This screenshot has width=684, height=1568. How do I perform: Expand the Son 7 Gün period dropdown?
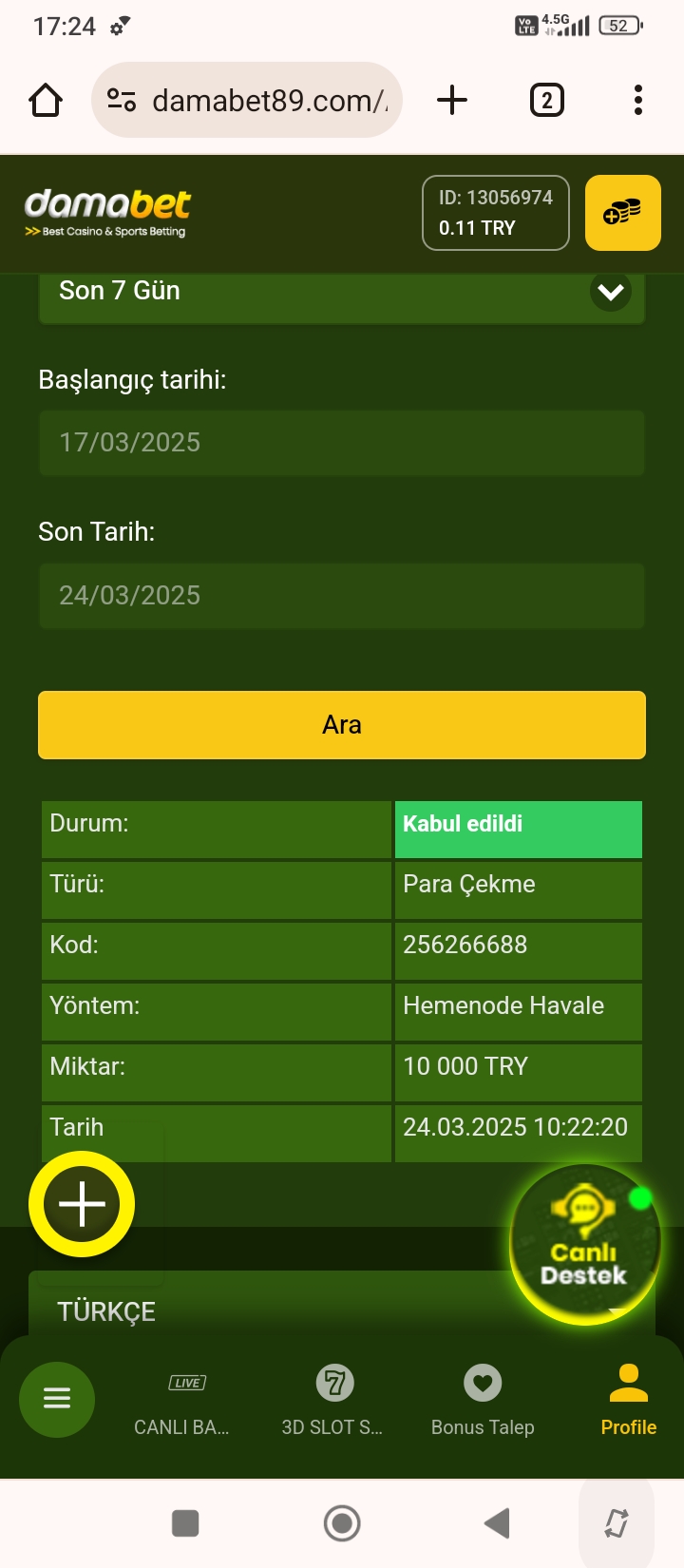pos(609,292)
